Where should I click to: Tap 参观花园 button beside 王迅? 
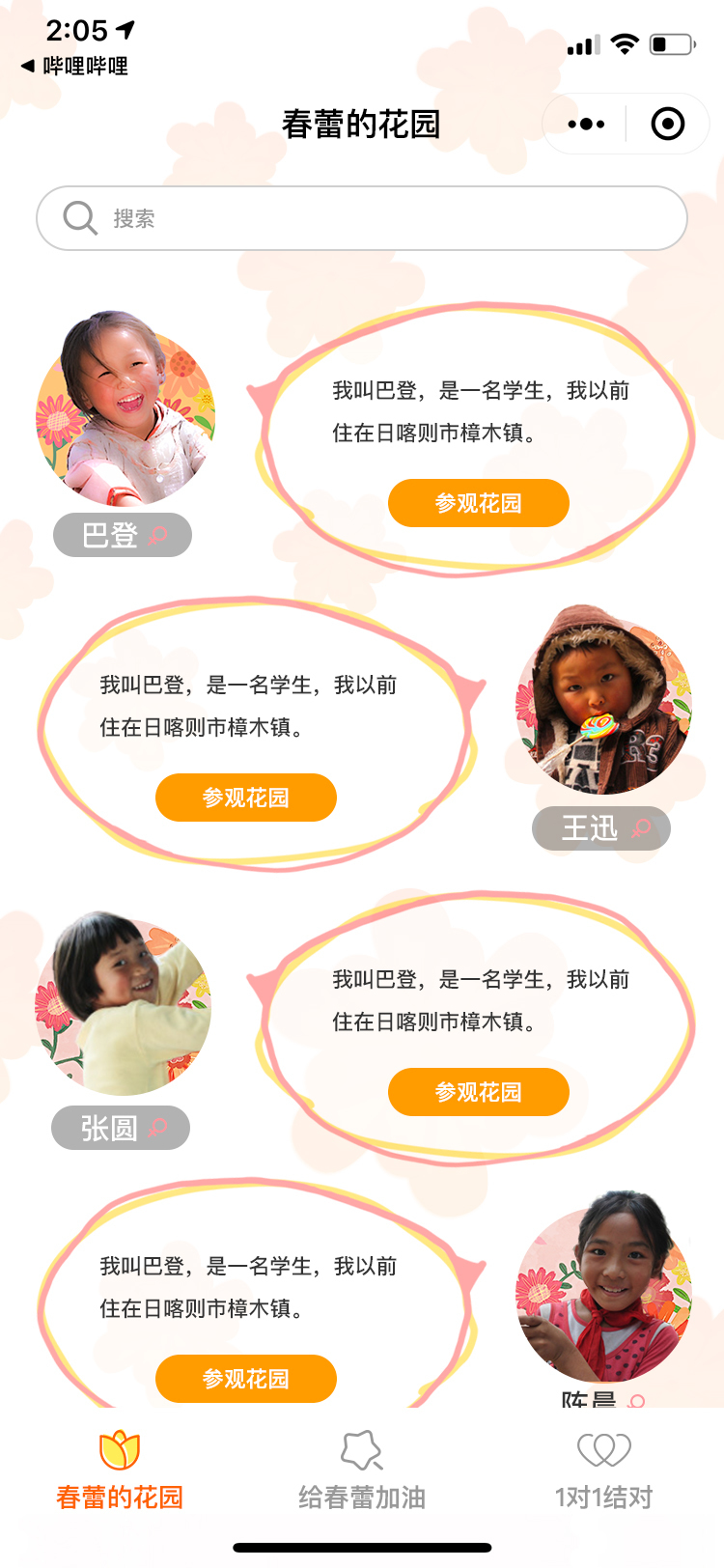point(245,798)
